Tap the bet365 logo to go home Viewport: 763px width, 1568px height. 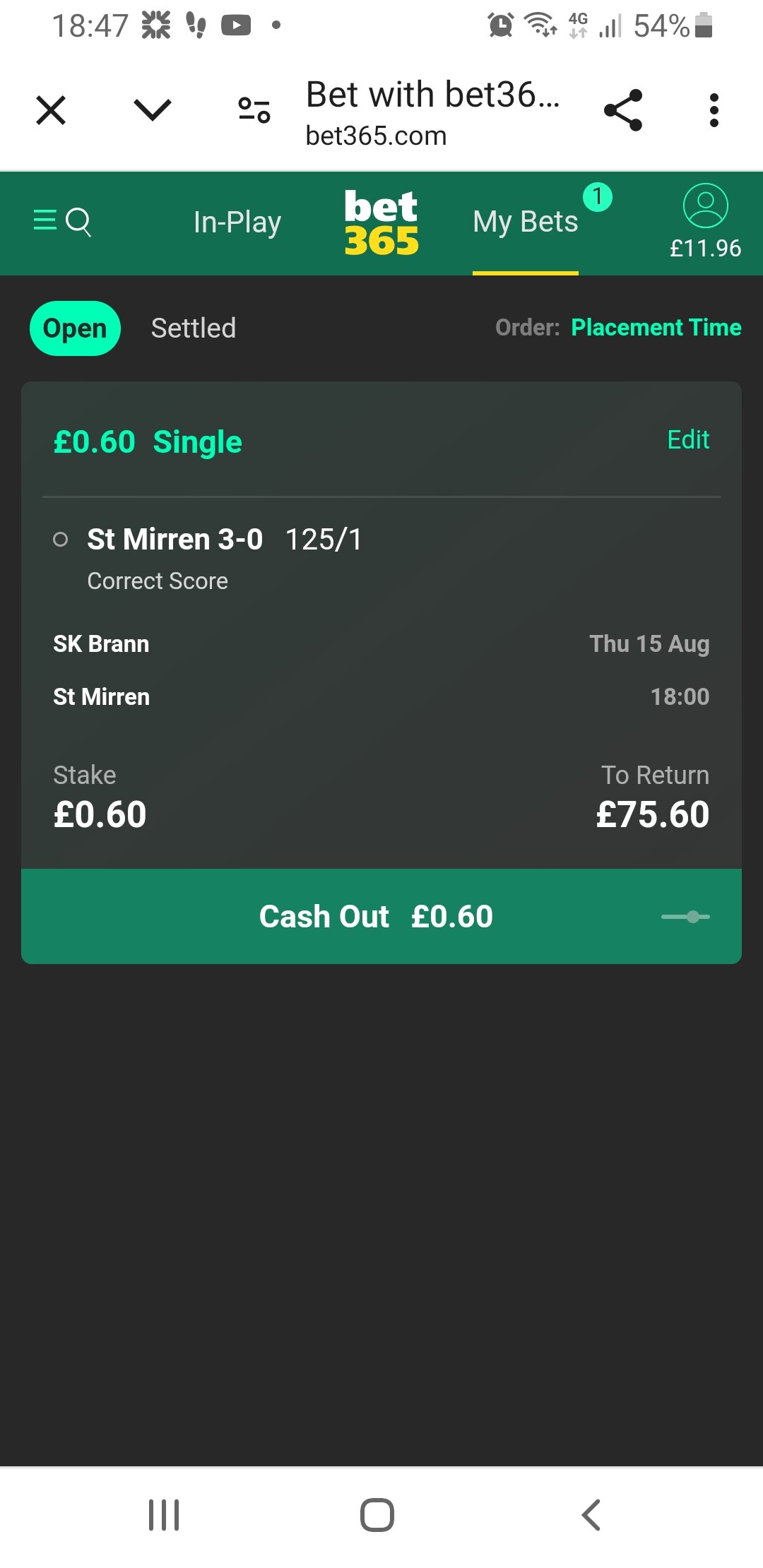coord(381,222)
